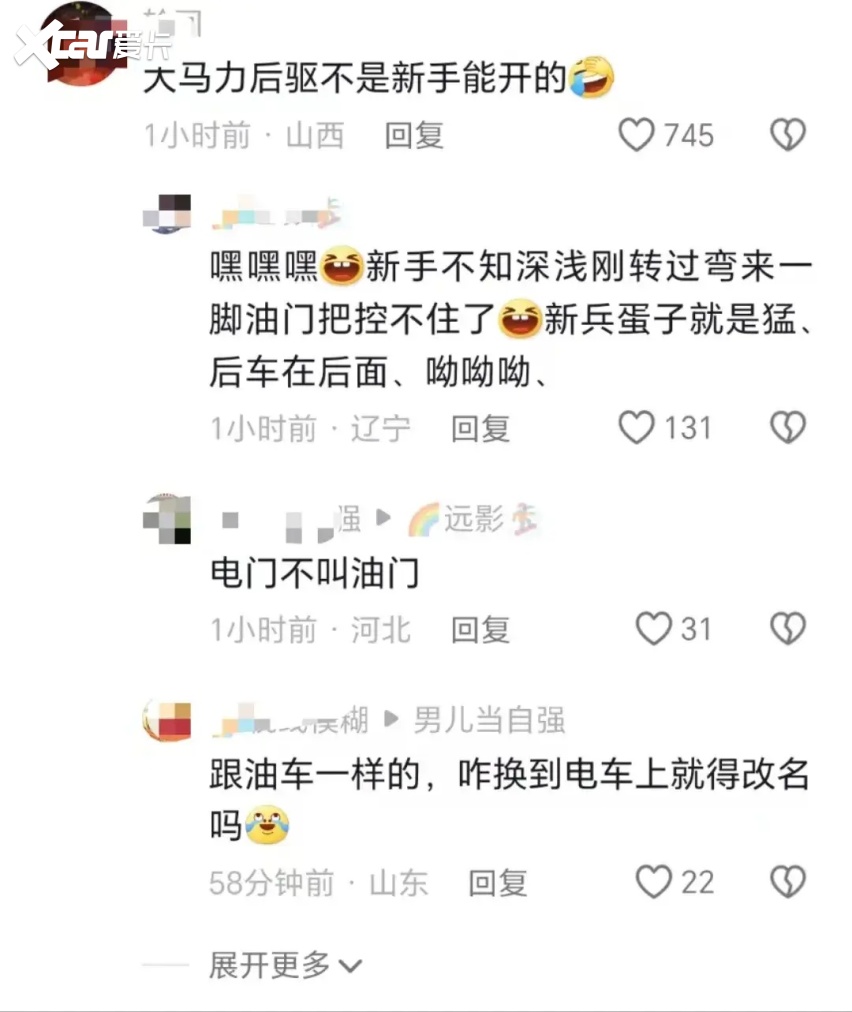Image resolution: width=852 pixels, height=1012 pixels.
Task: Expand more replies with 展开更多
Action: point(284,965)
